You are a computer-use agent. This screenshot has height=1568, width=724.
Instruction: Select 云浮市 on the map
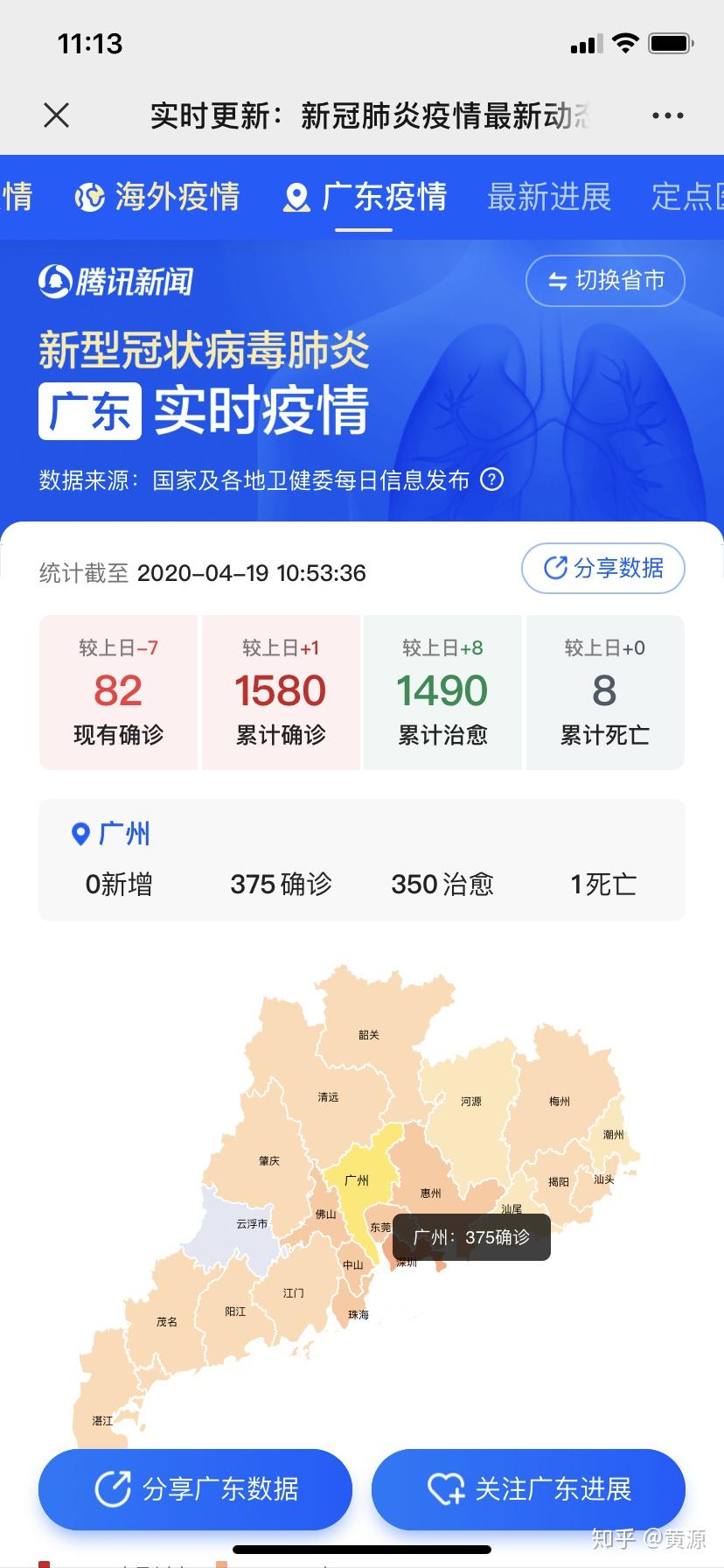point(251,1223)
